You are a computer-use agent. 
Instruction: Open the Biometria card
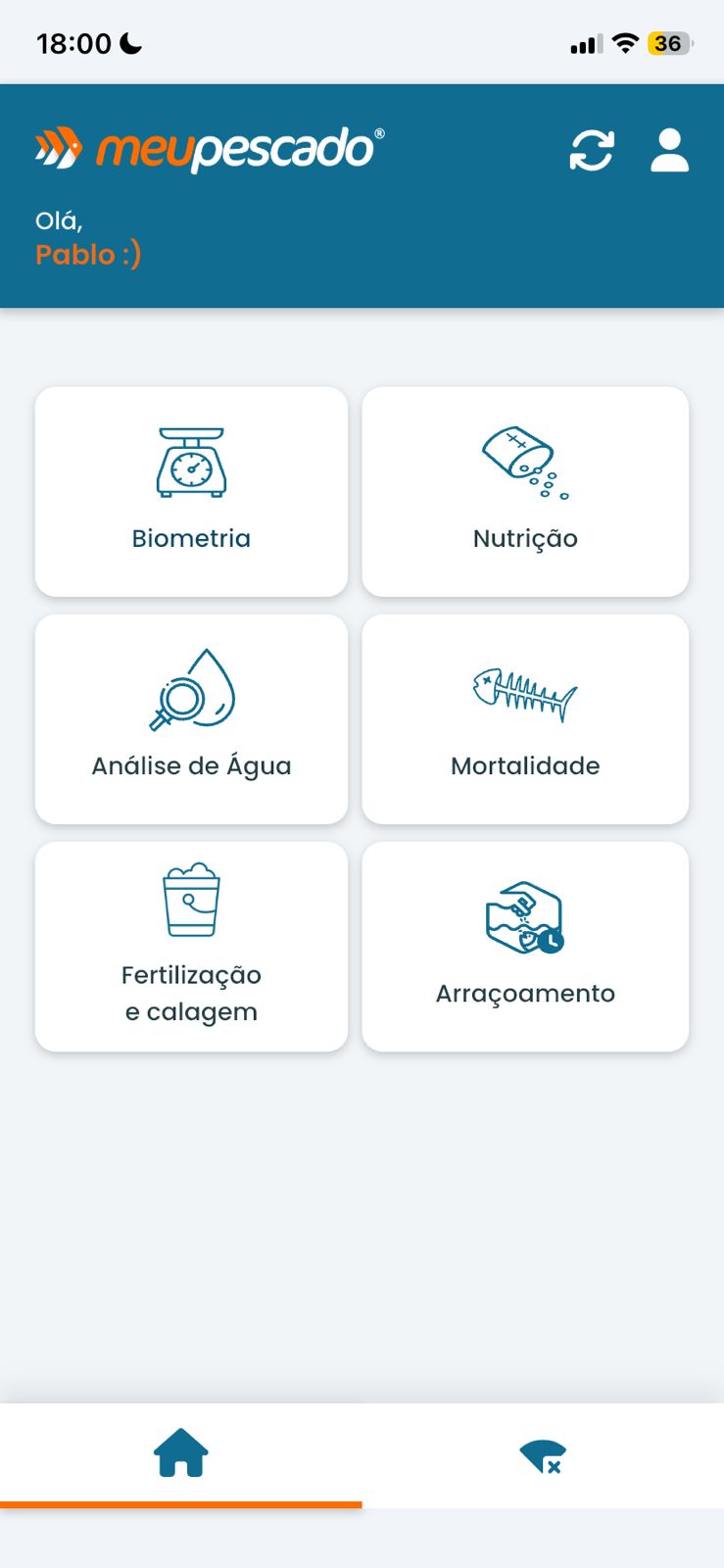click(x=191, y=492)
